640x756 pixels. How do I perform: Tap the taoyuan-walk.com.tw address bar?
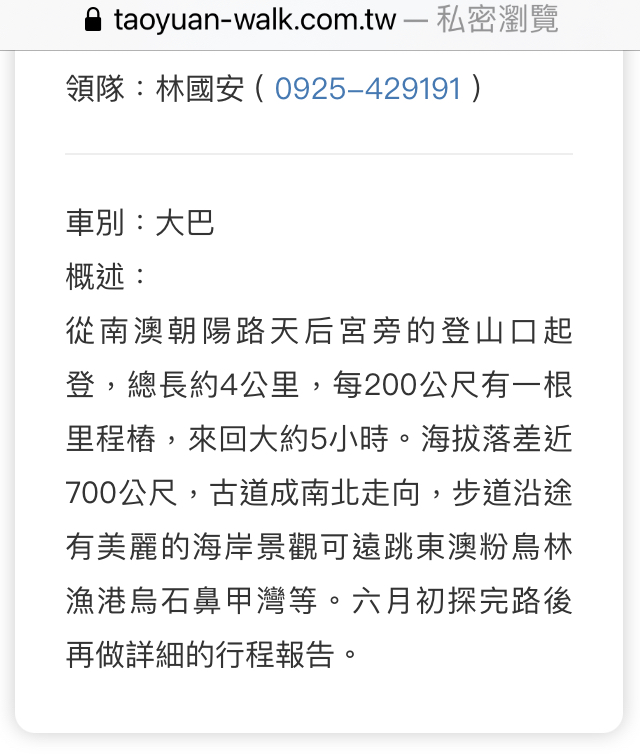point(320,20)
